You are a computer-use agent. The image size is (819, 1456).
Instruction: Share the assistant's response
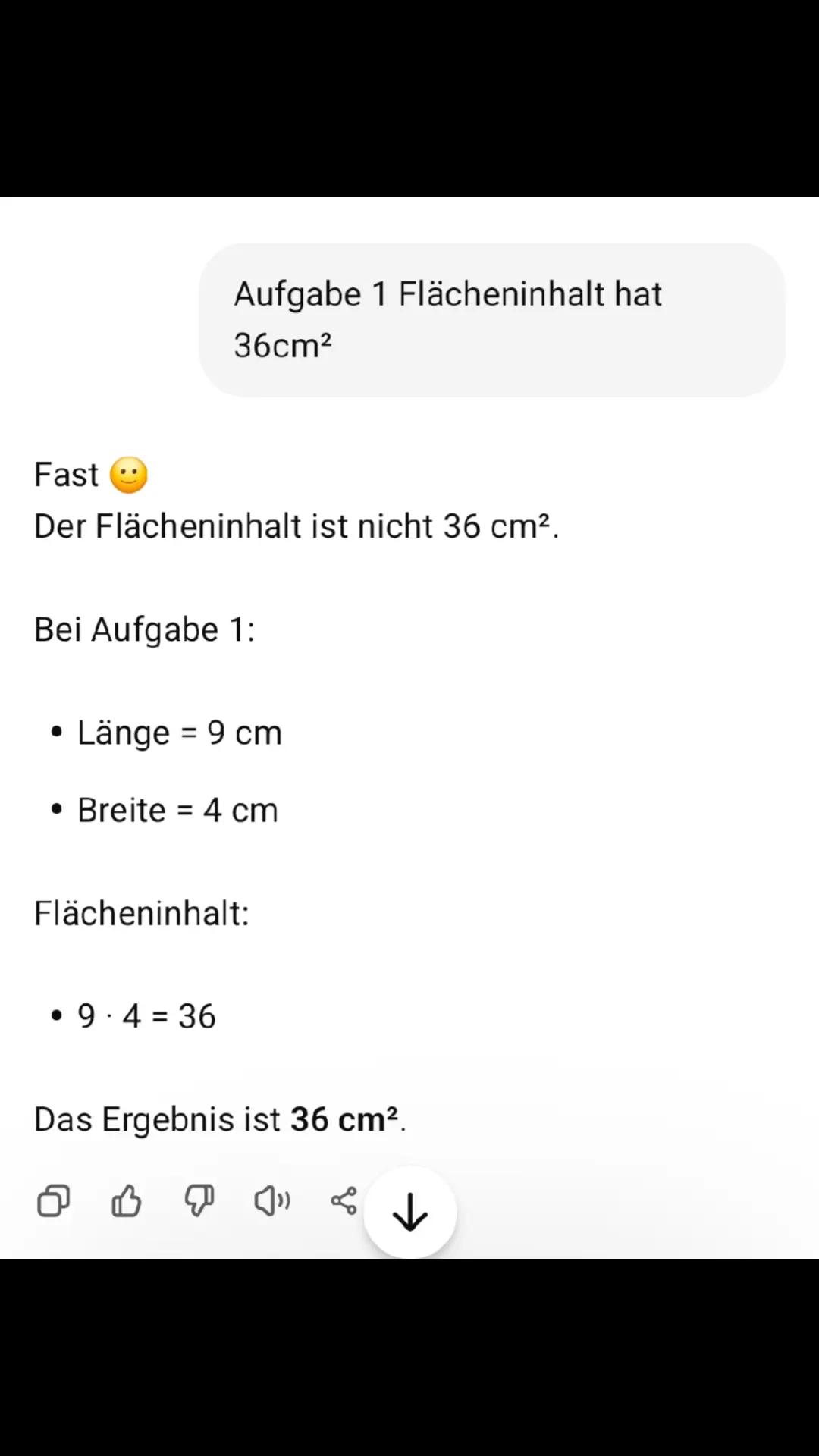[x=344, y=1200]
